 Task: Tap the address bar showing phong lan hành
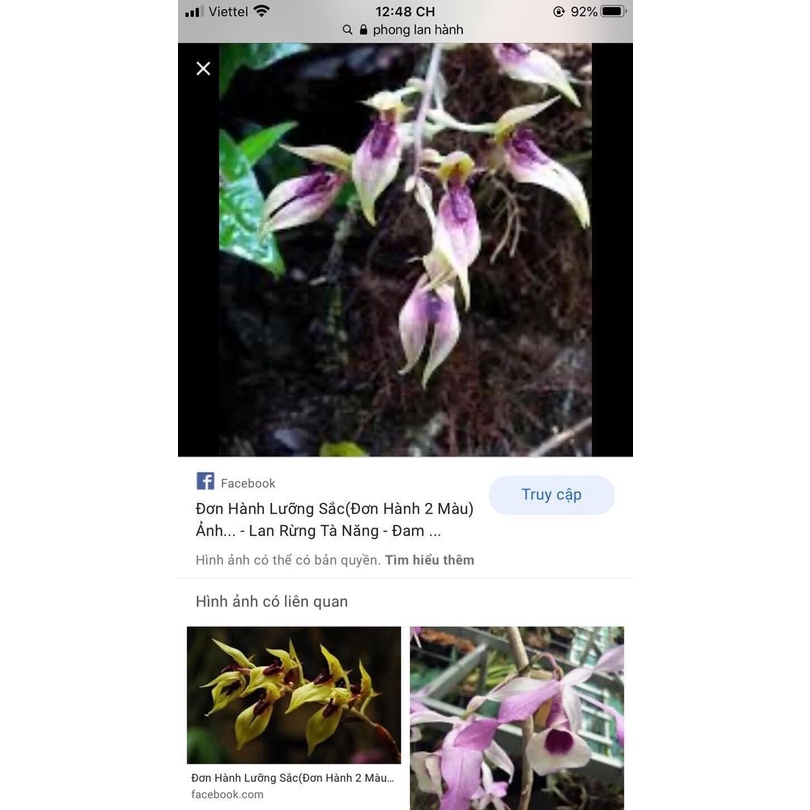point(405,30)
